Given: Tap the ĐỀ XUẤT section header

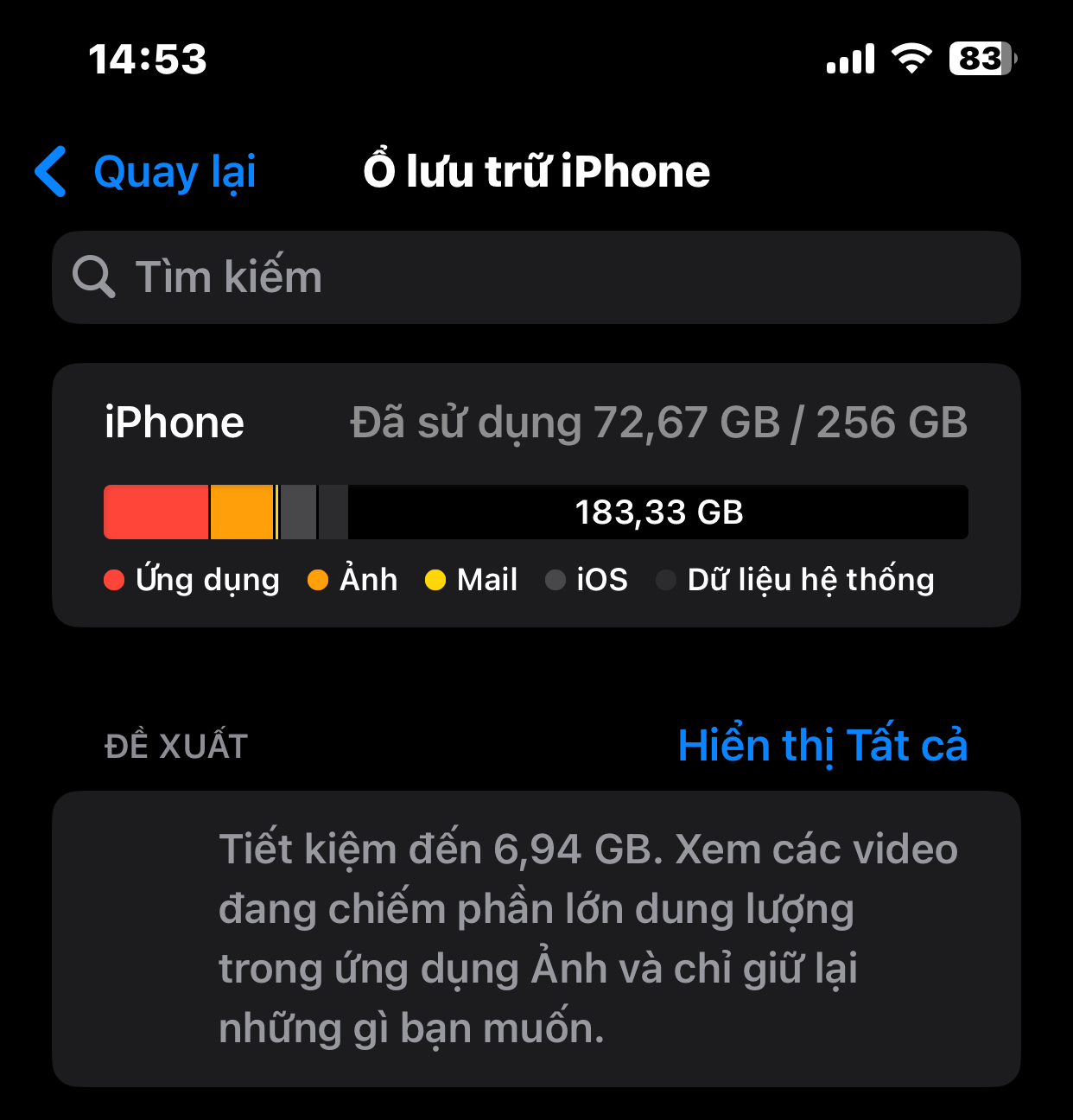Looking at the screenshot, I should point(173,745).
